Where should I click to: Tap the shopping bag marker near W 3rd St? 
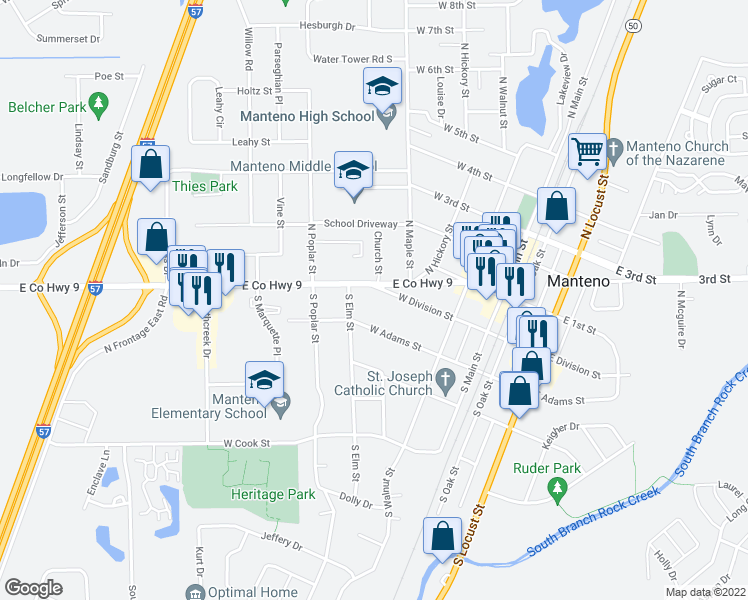click(556, 207)
